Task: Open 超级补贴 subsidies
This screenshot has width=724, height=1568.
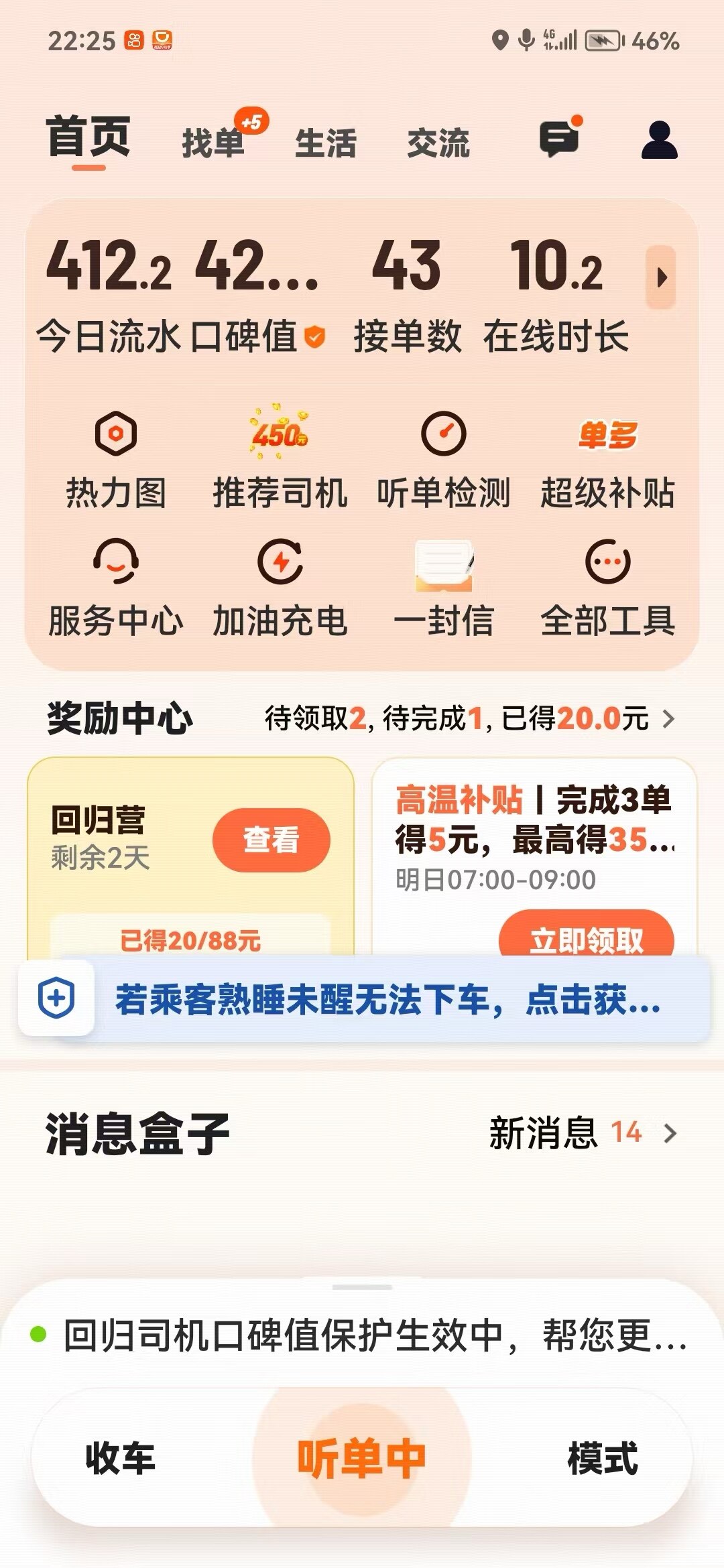Action: point(607,460)
